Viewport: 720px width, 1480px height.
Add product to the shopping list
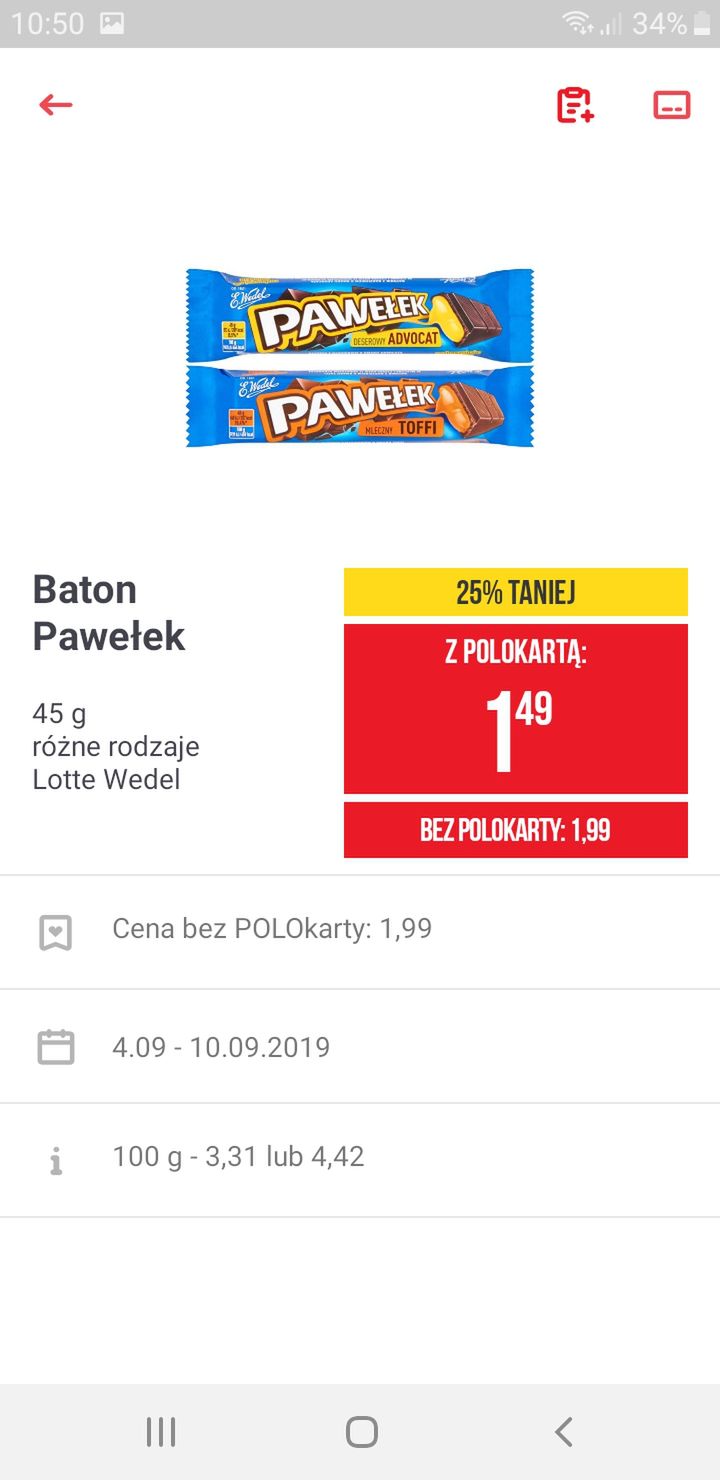(x=575, y=105)
